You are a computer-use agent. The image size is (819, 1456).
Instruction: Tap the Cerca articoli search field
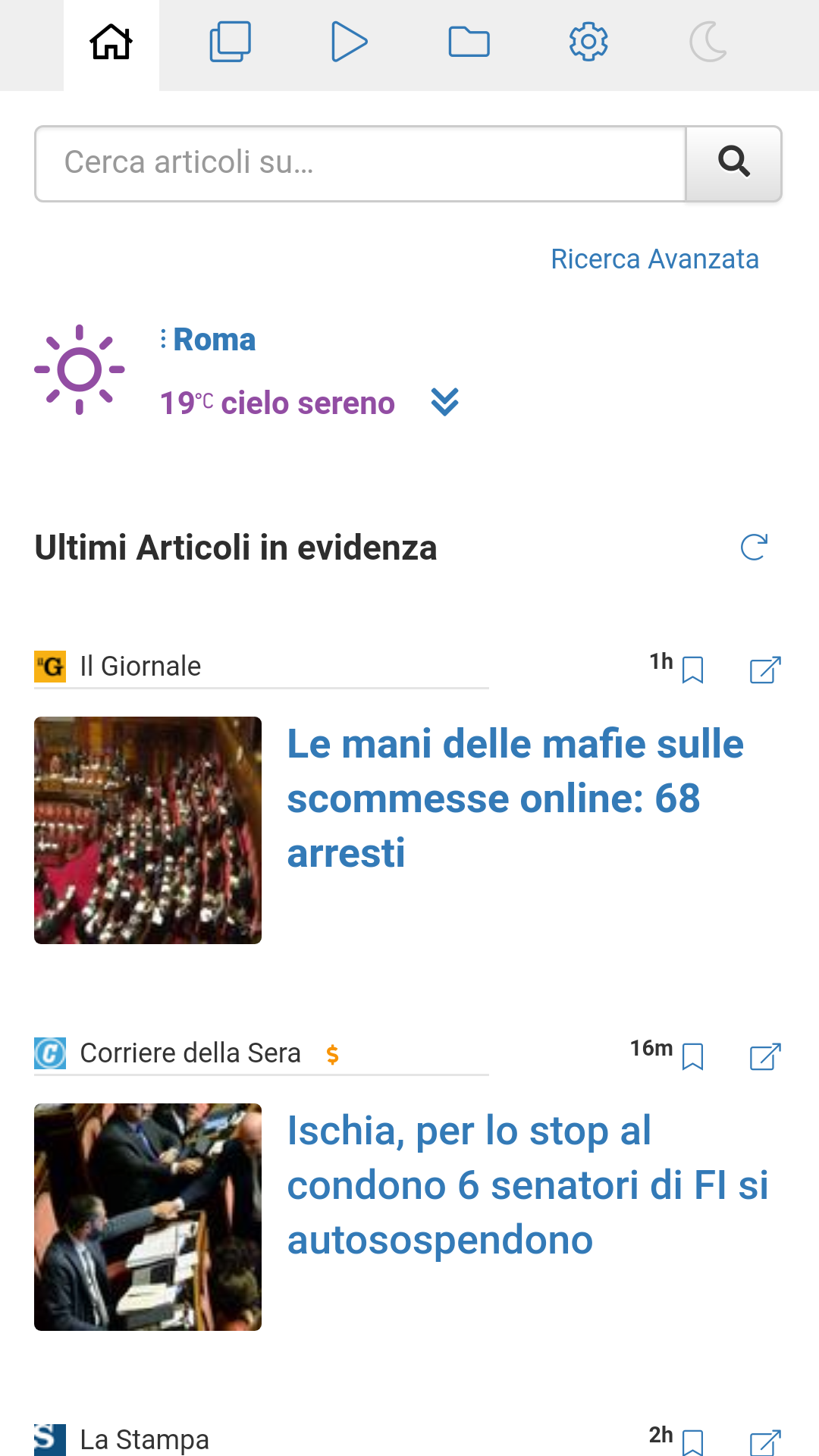tap(360, 164)
